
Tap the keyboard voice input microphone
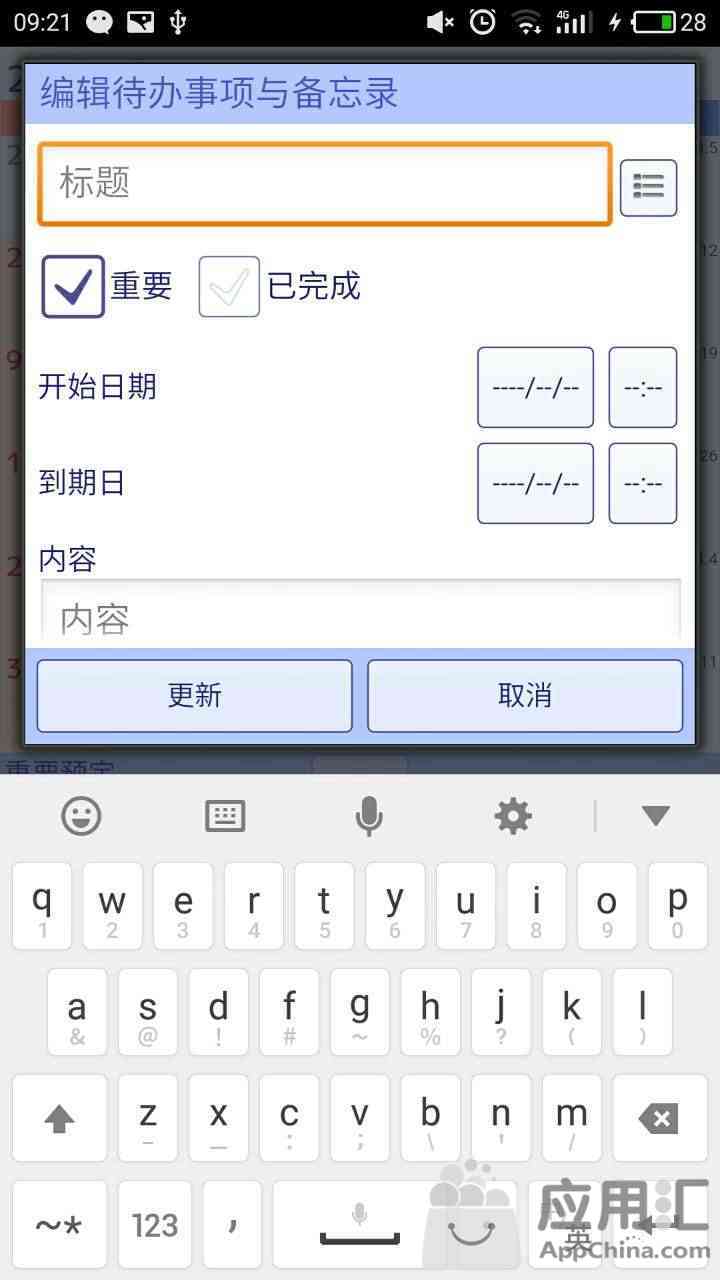click(x=369, y=816)
